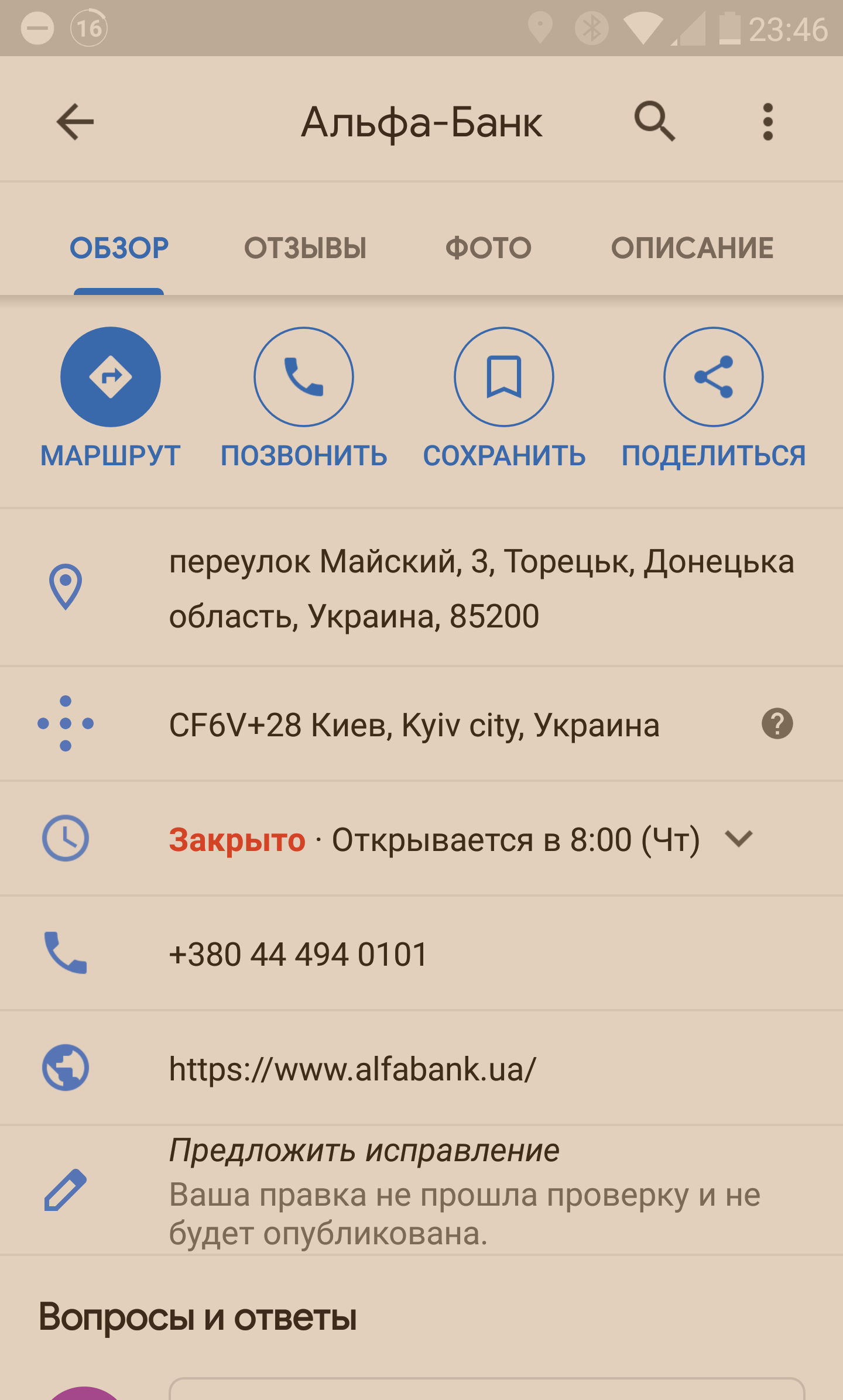Select the ОБЗОР tab
843x1400 pixels.
[x=119, y=248]
